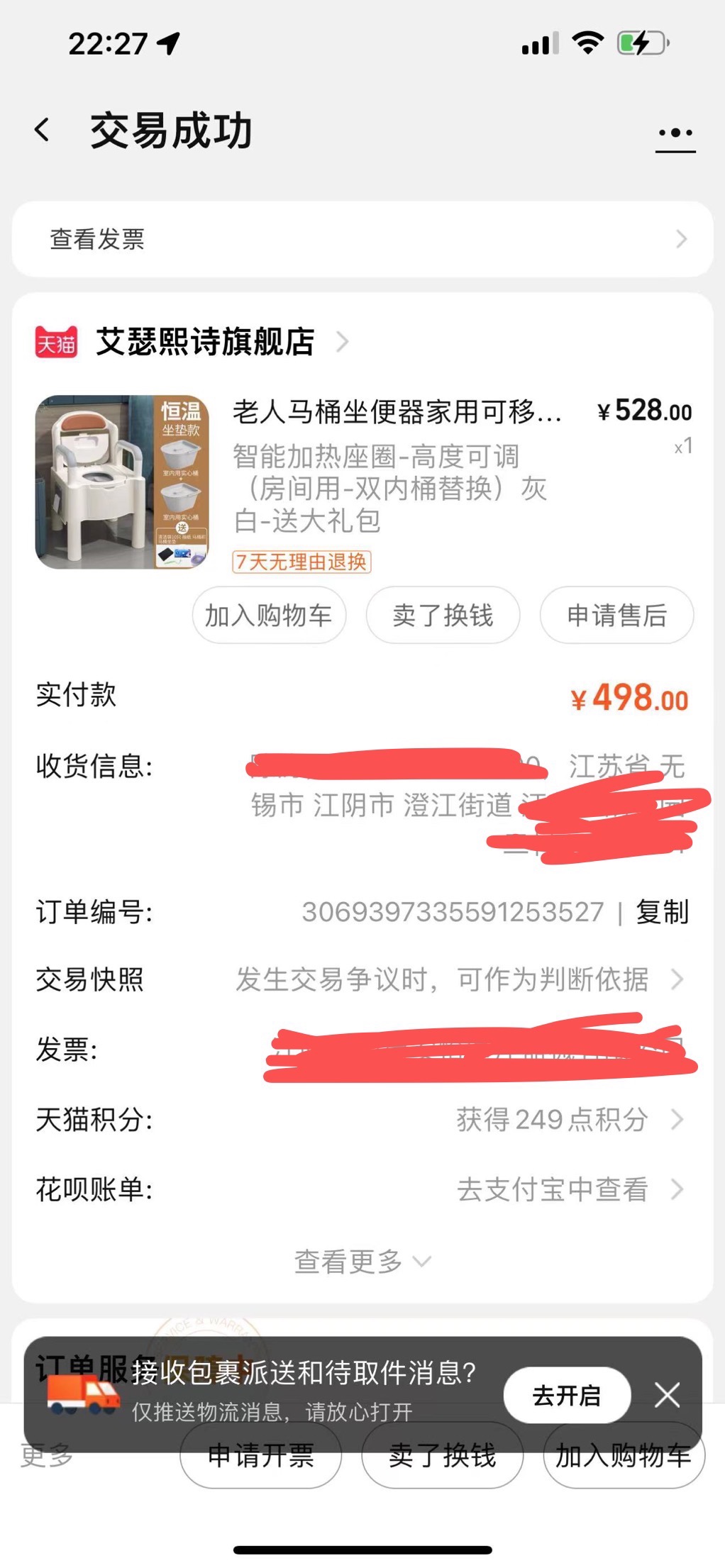Go back from the 交易成功 page

[x=43, y=130]
